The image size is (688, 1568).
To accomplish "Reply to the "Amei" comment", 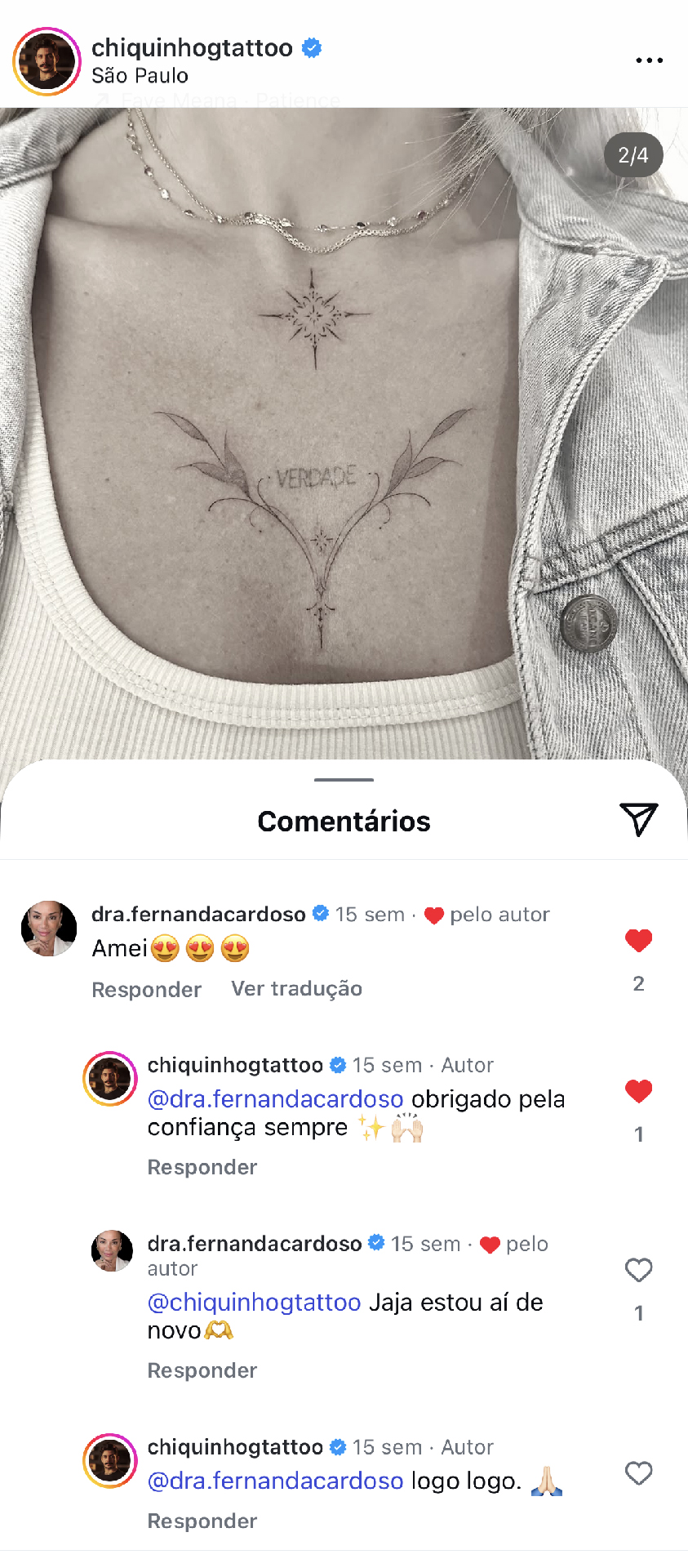I will point(146,989).
